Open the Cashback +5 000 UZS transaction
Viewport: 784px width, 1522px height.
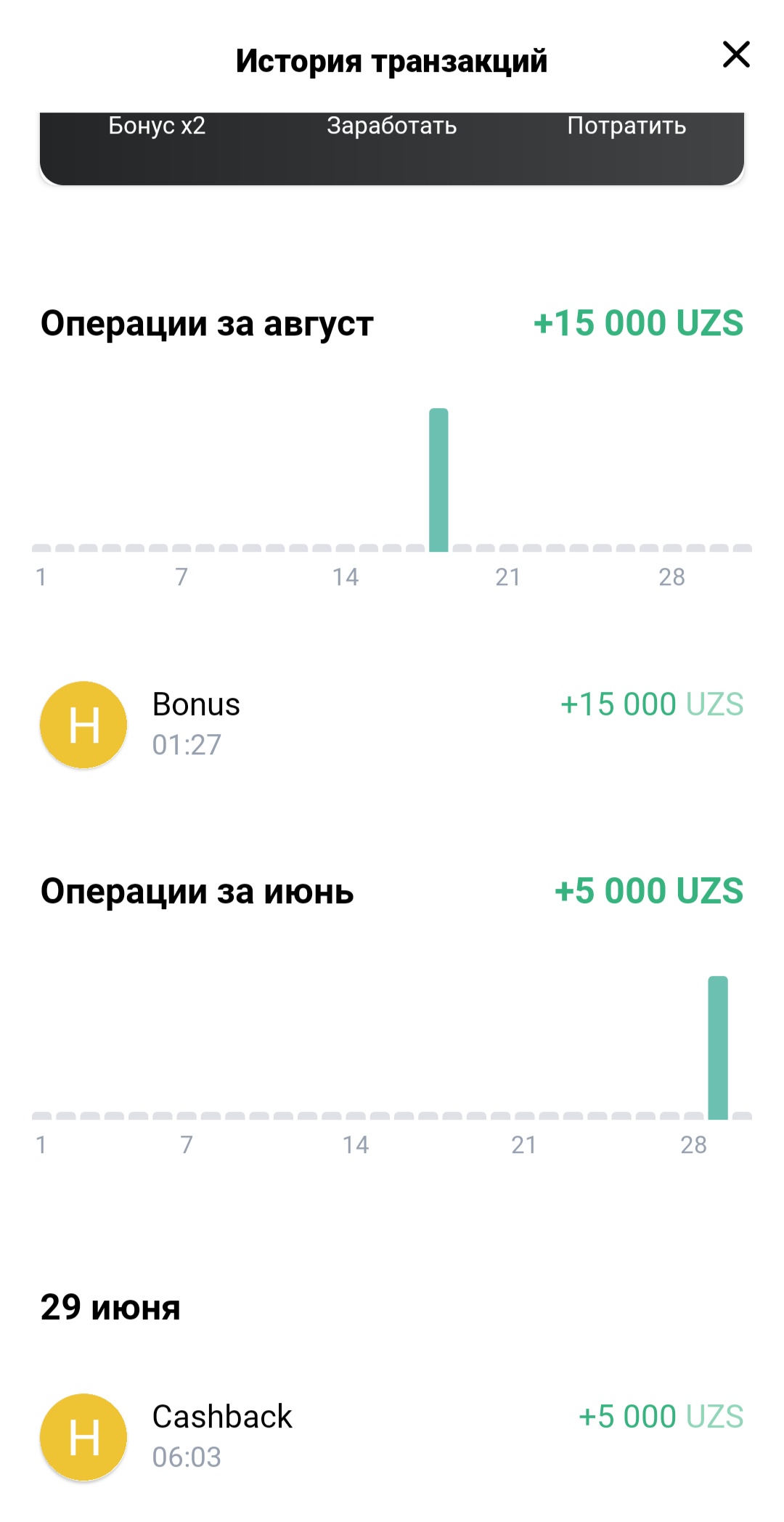point(392,1436)
